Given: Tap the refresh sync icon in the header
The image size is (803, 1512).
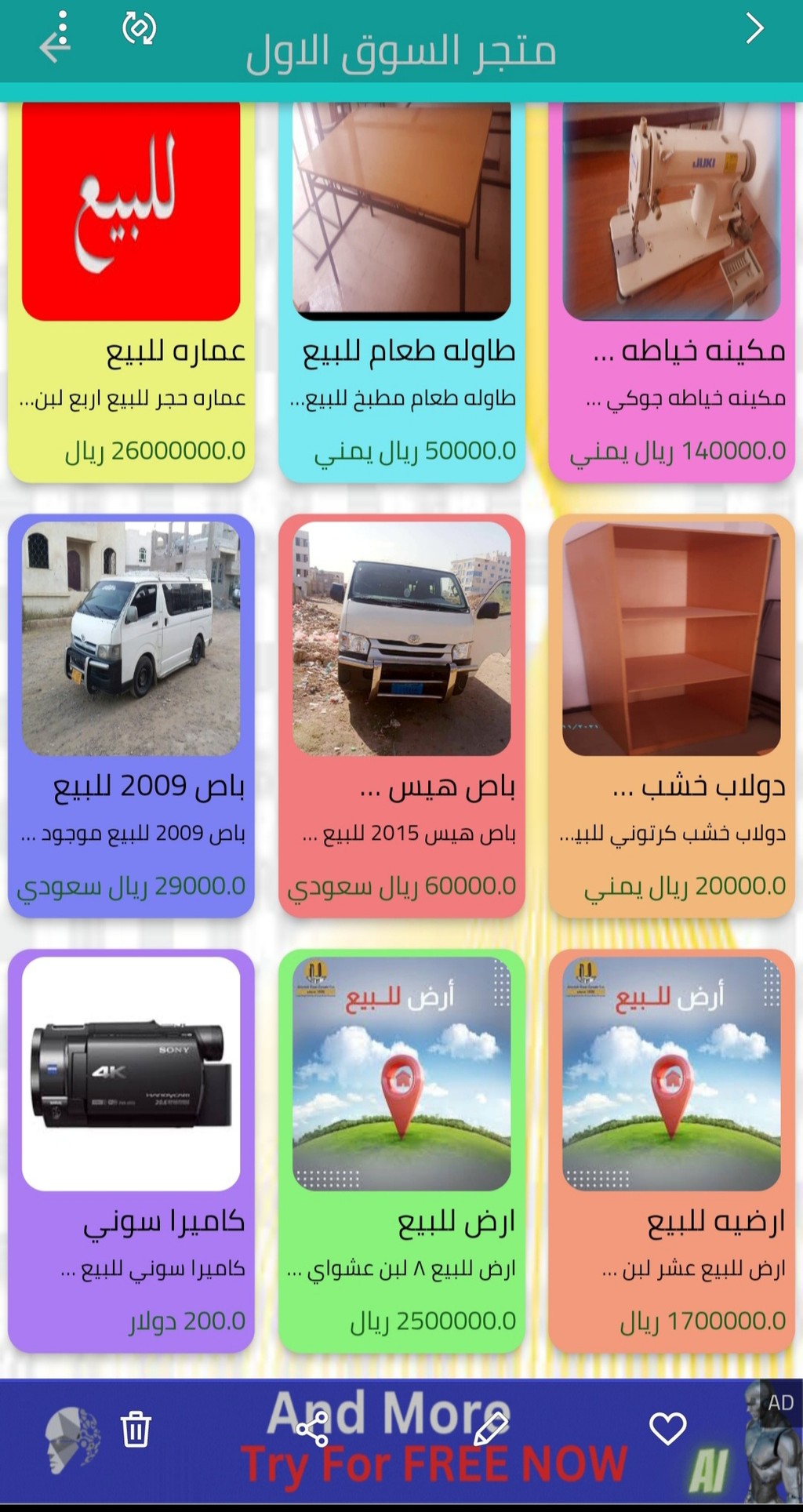Looking at the screenshot, I should tap(140, 28).
